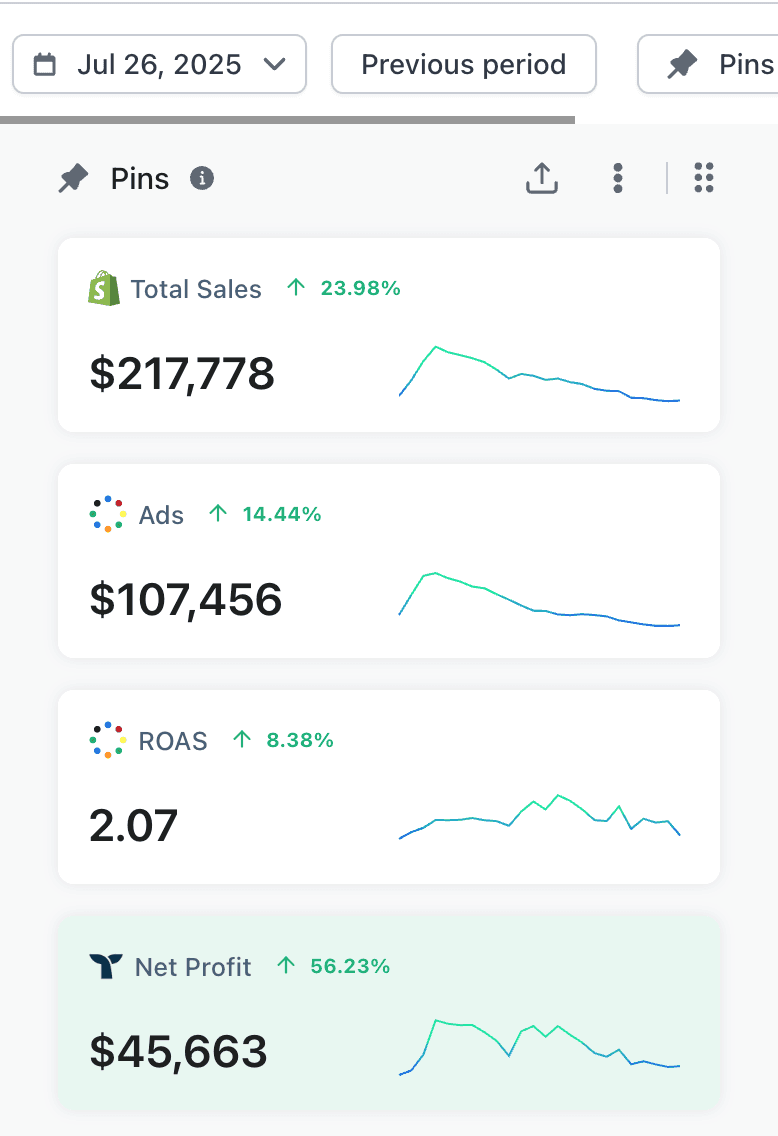Show info about the Pins section
The height and width of the screenshot is (1136, 778).
(x=202, y=179)
